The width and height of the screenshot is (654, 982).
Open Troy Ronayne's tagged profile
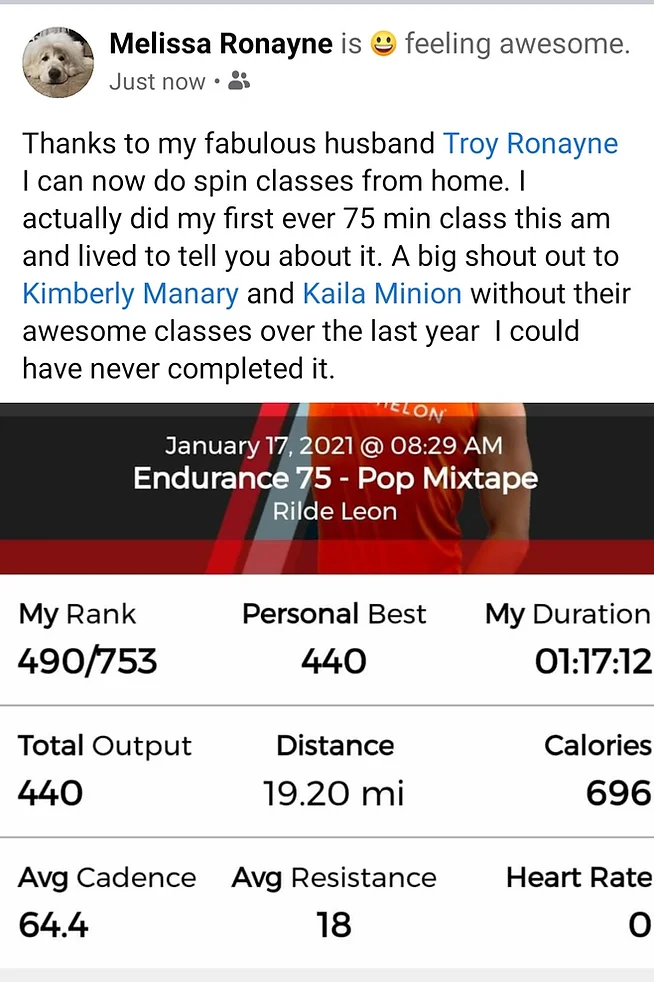pos(530,143)
